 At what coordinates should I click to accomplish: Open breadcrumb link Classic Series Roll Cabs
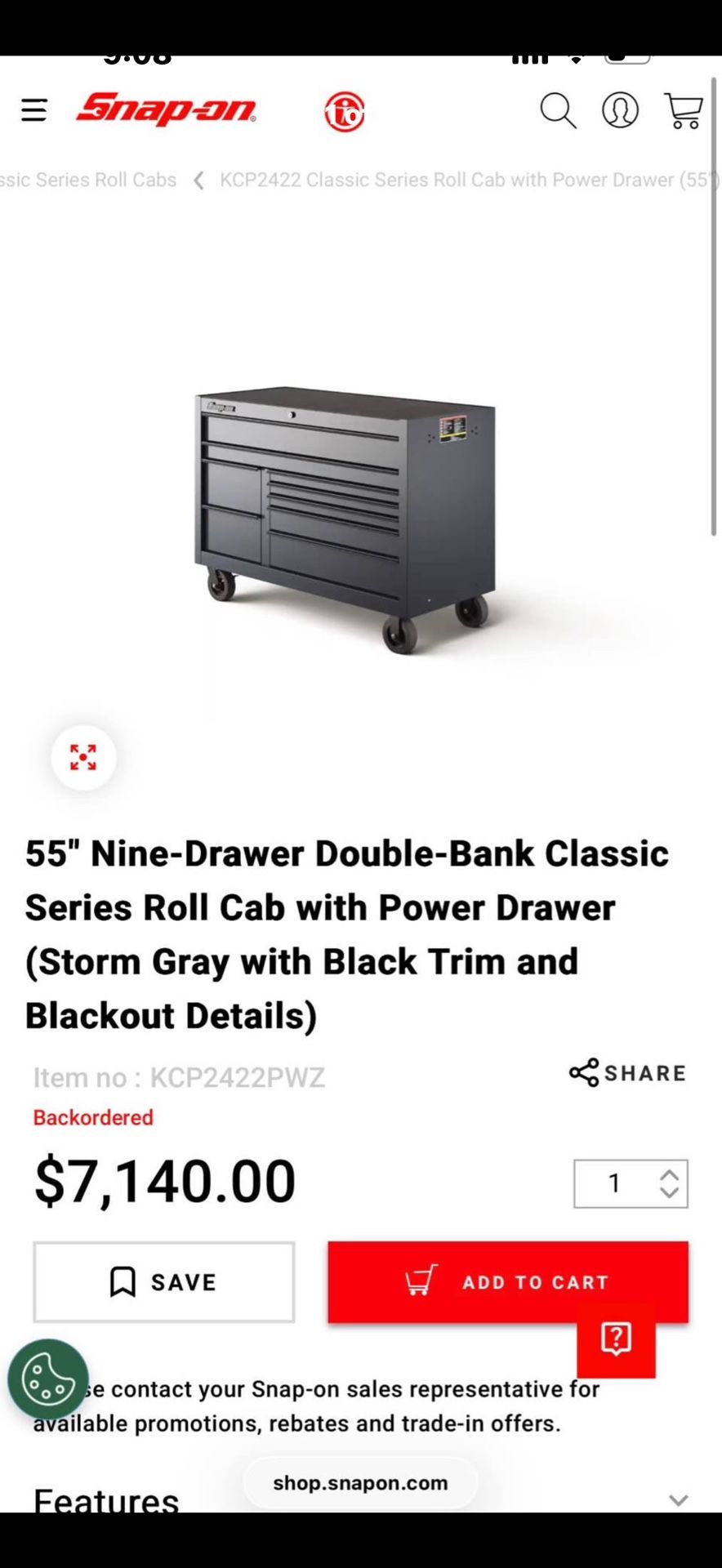pyautogui.click(x=87, y=180)
